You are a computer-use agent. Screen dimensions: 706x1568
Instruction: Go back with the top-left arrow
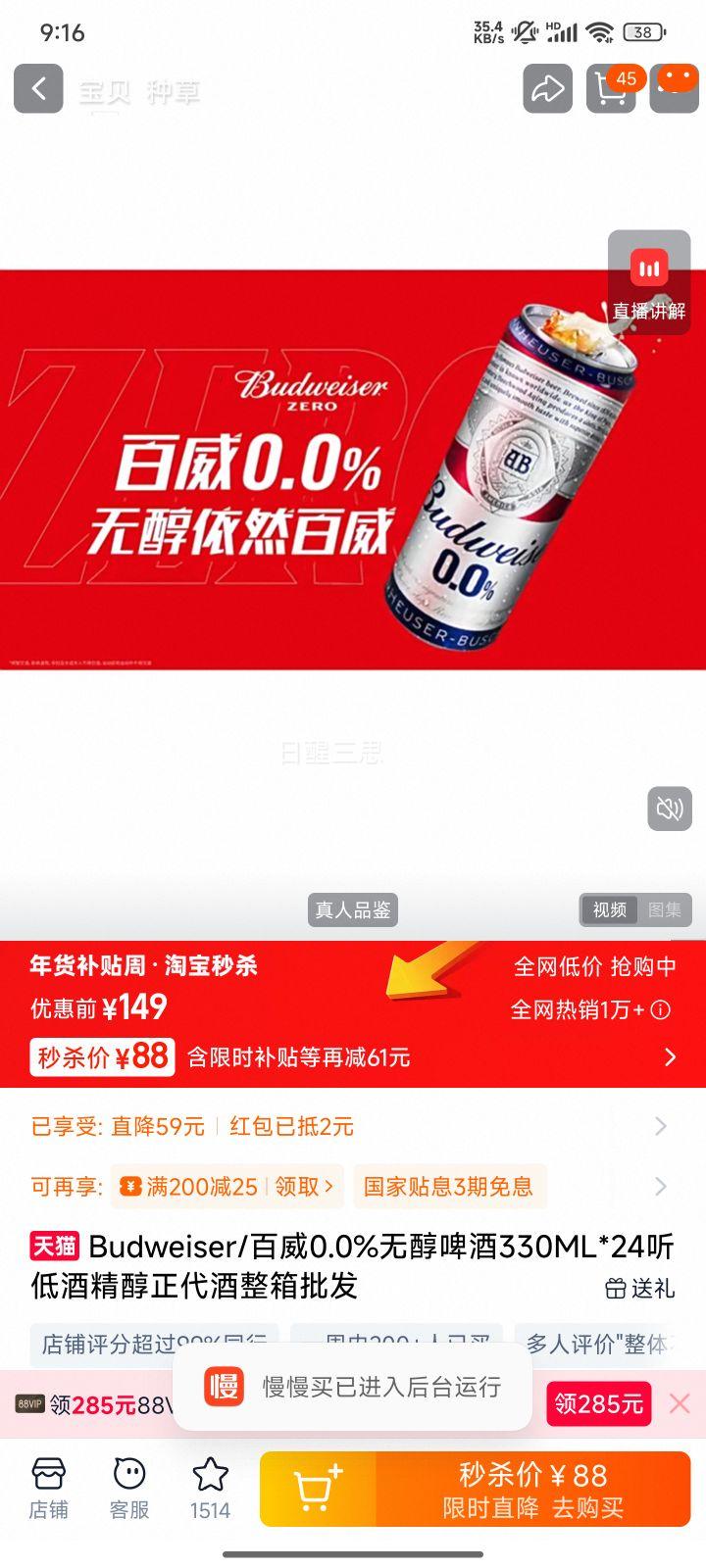click(37, 89)
